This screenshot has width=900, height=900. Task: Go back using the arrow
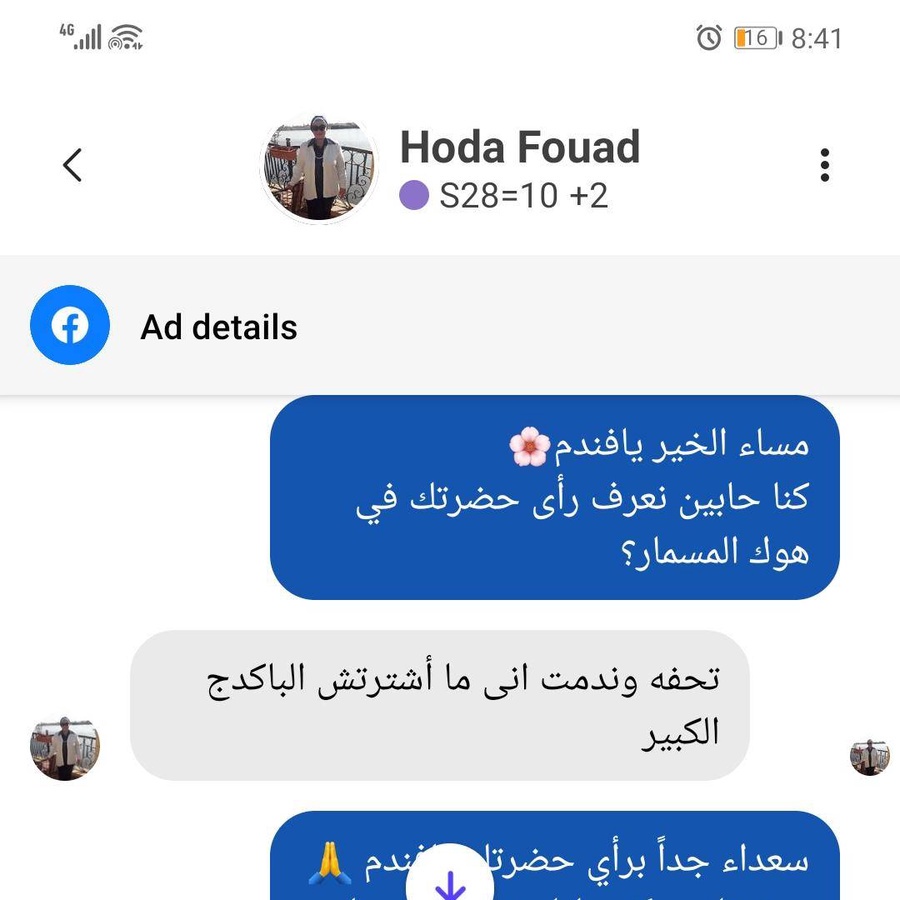(72, 165)
